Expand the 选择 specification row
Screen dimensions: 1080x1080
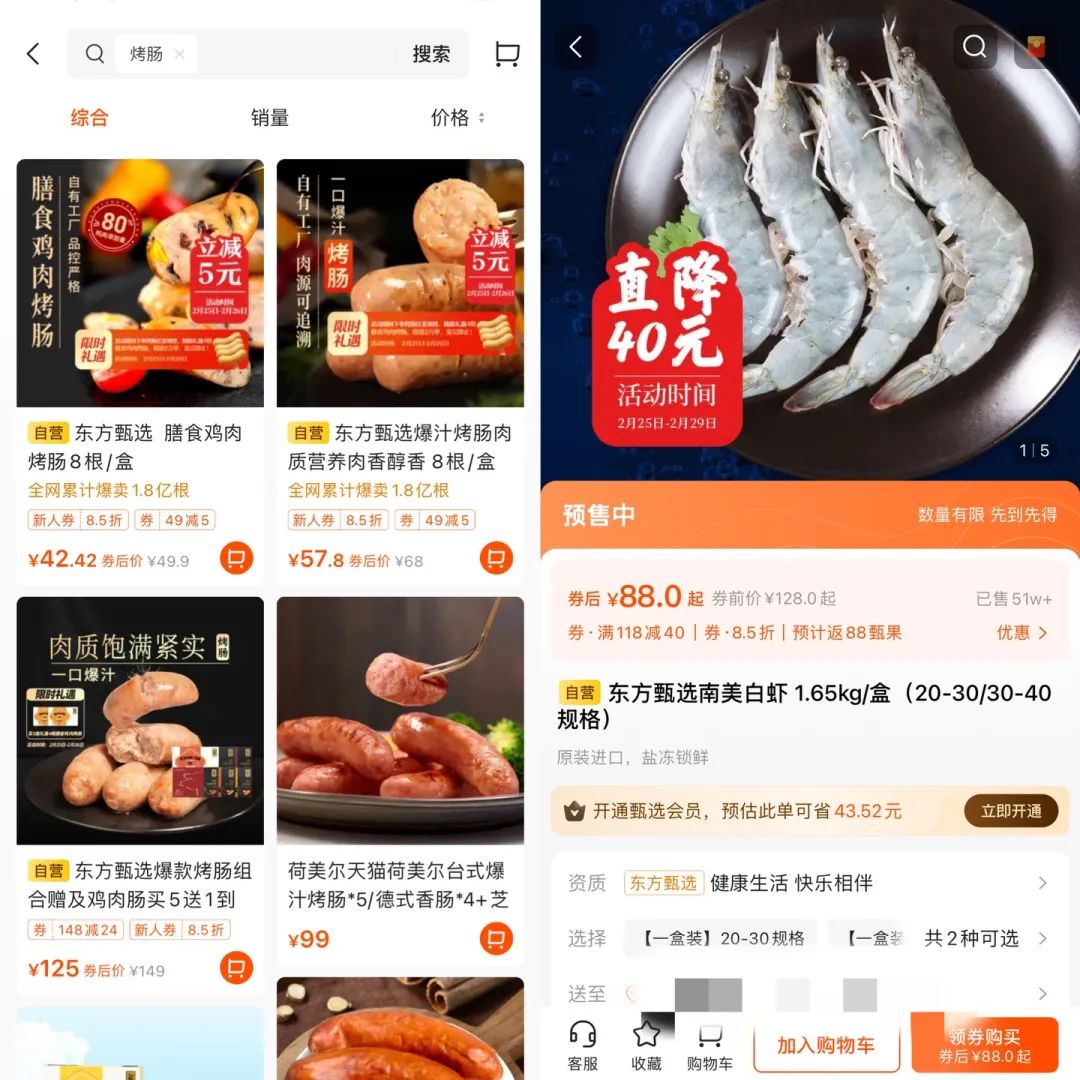[x=1042, y=938]
